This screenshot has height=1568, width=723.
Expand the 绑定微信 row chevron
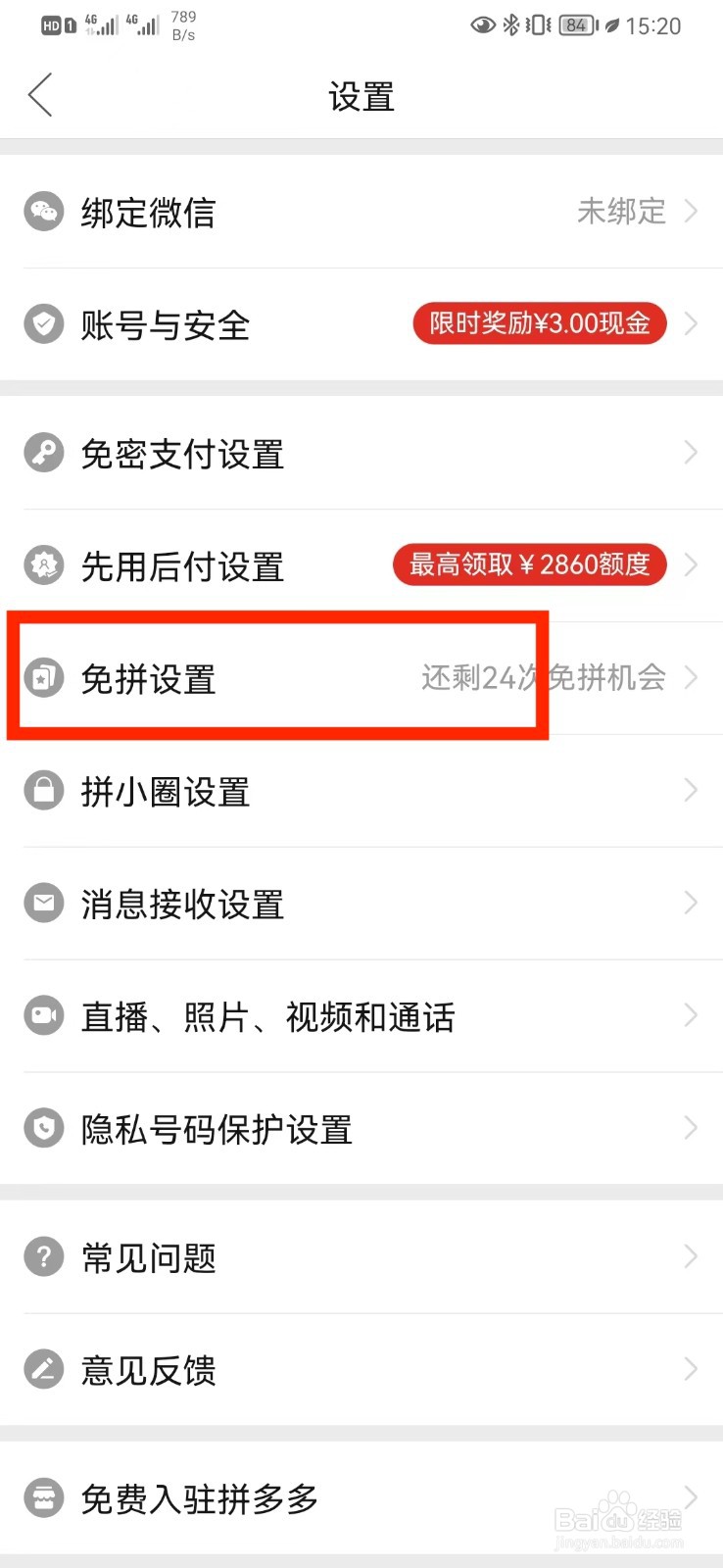click(x=692, y=212)
